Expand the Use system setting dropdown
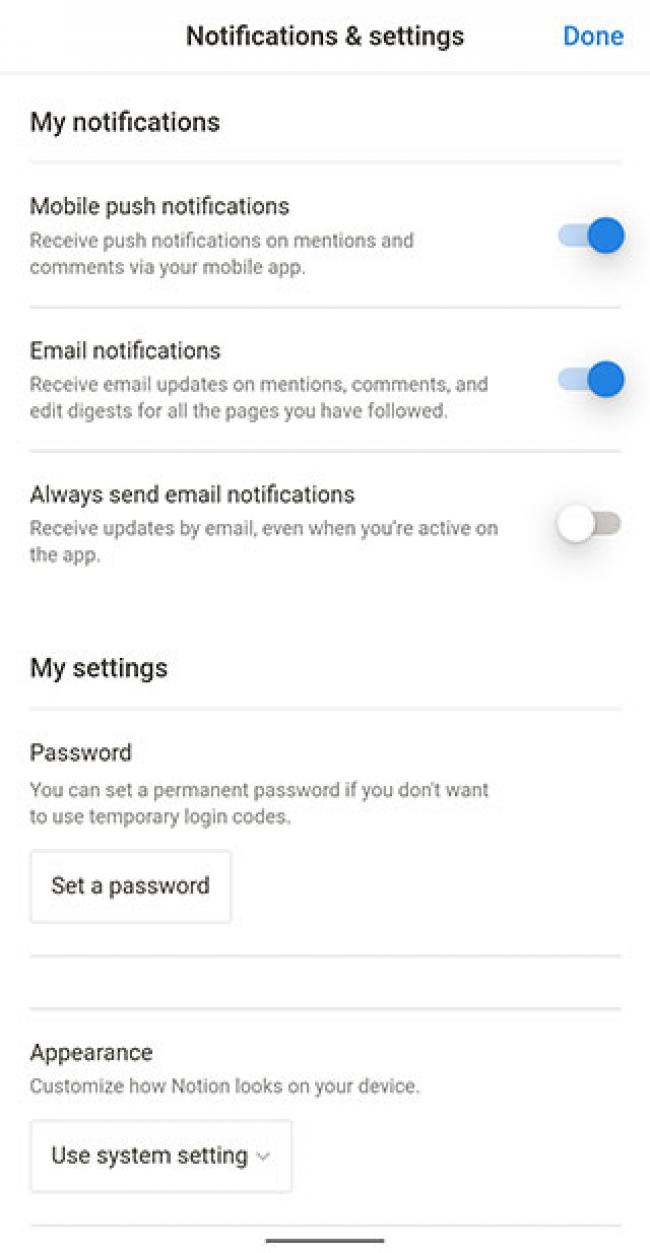 pyautogui.click(x=161, y=1156)
